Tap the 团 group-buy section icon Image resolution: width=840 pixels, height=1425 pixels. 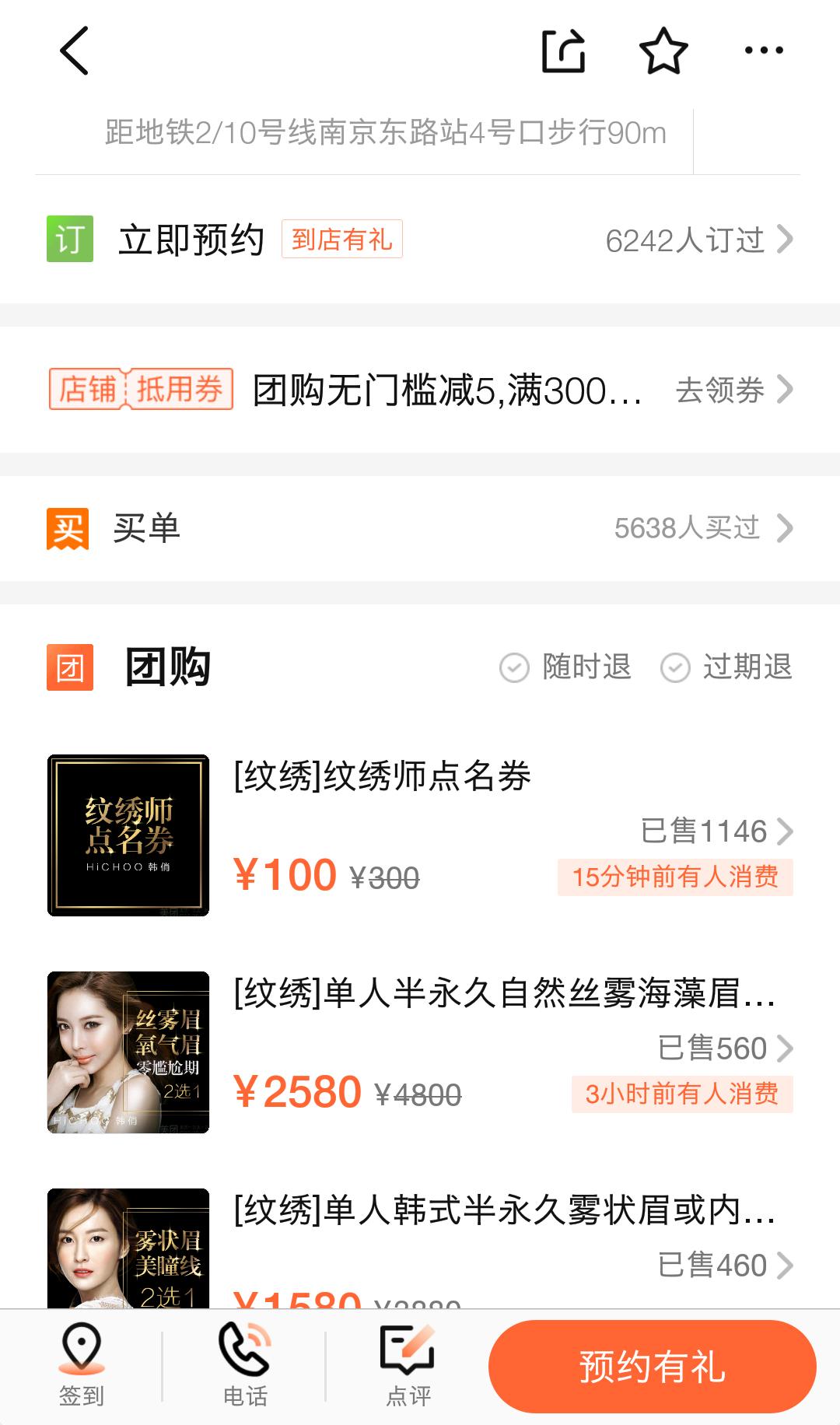(x=71, y=667)
